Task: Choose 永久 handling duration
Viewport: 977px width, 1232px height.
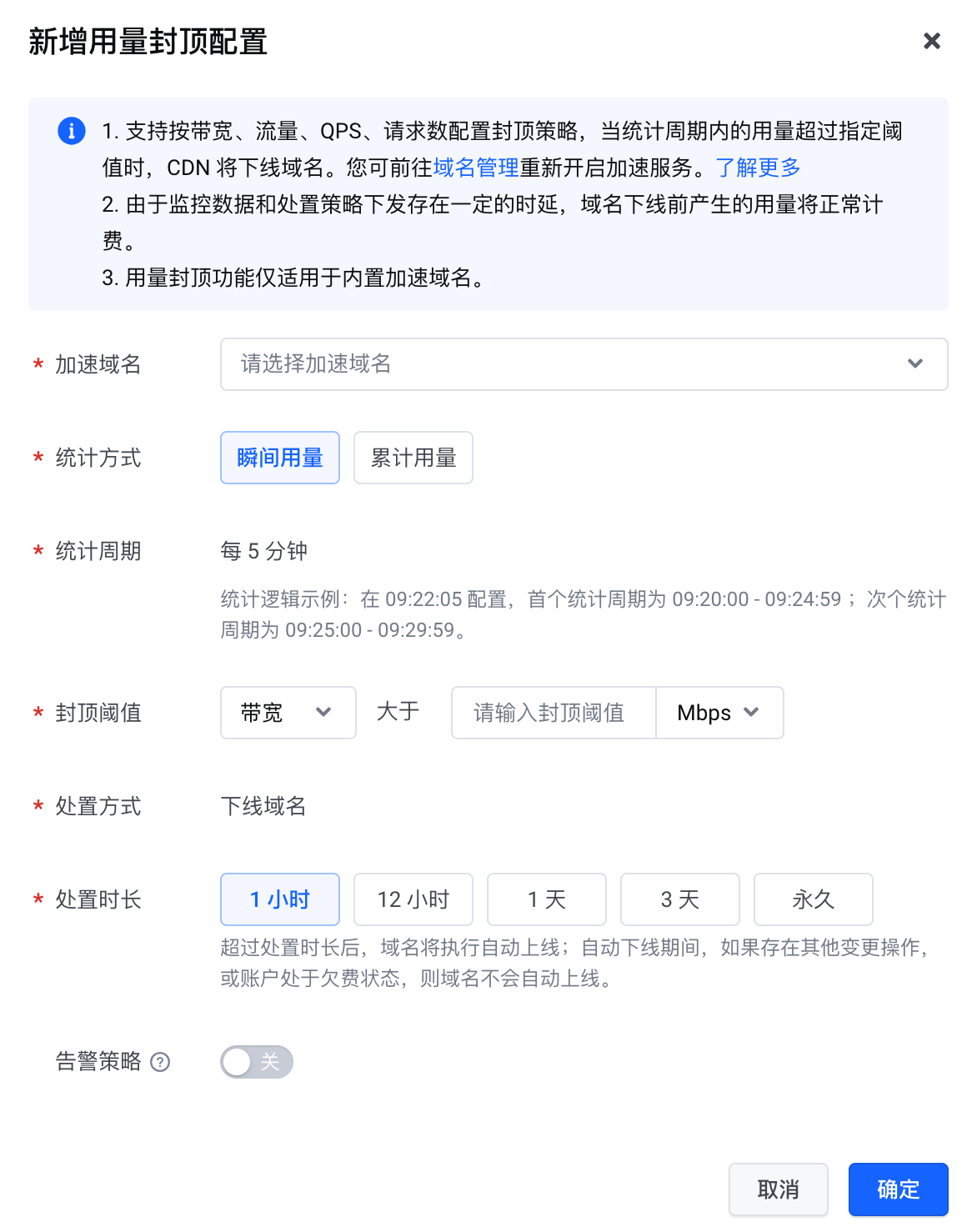Action: (814, 899)
